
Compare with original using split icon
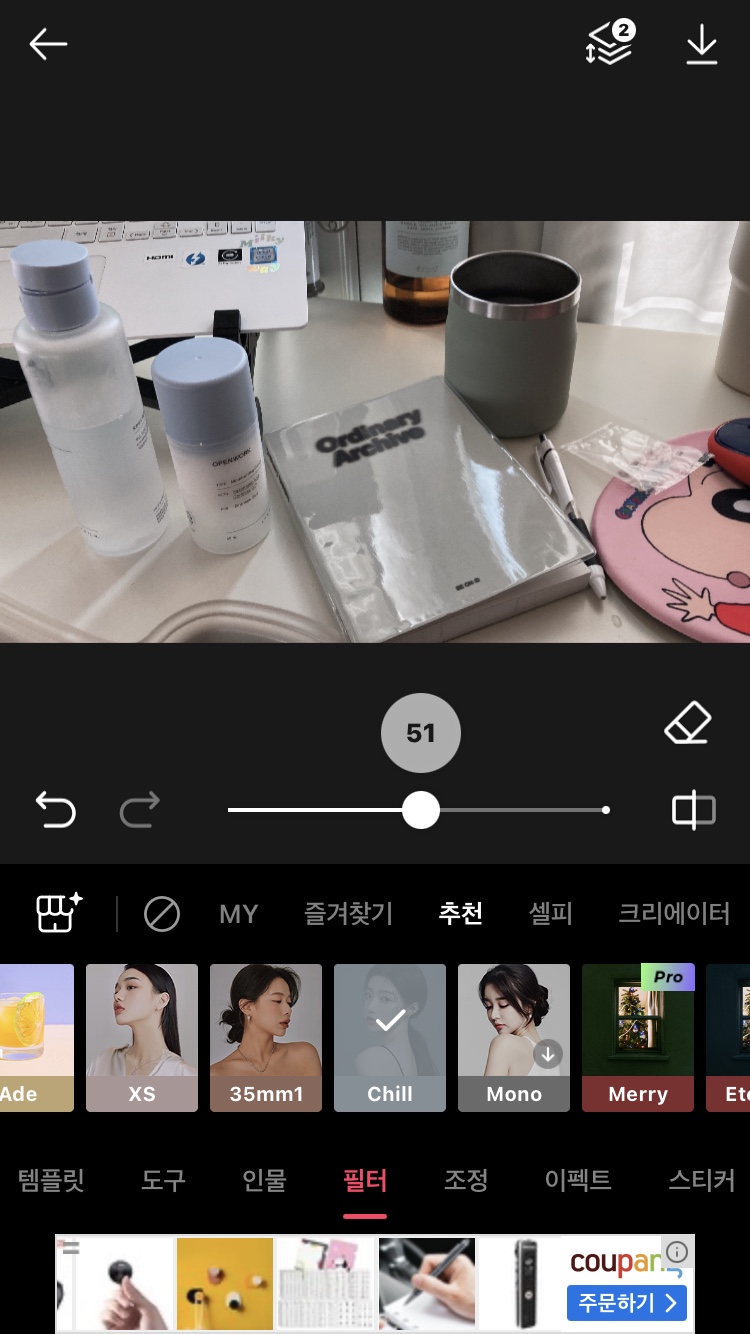pos(693,810)
